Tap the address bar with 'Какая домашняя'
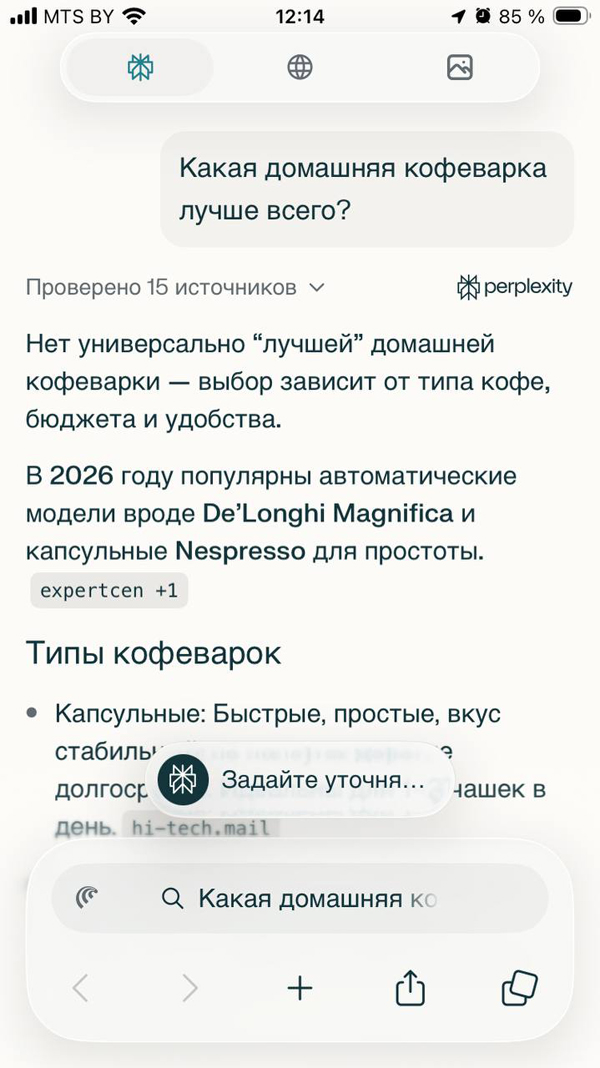600x1068 pixels. 316,898
